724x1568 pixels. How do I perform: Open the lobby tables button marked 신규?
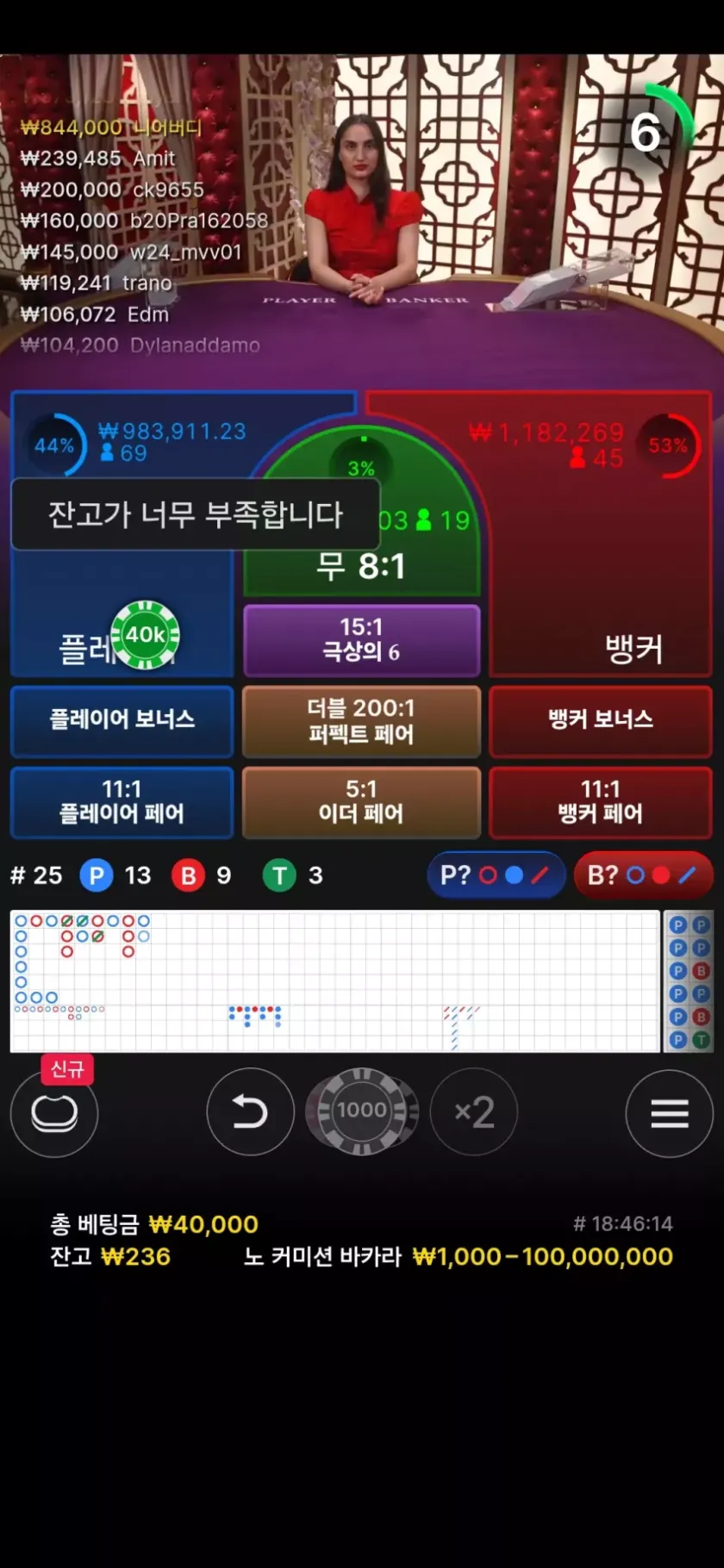[54, 1113]
